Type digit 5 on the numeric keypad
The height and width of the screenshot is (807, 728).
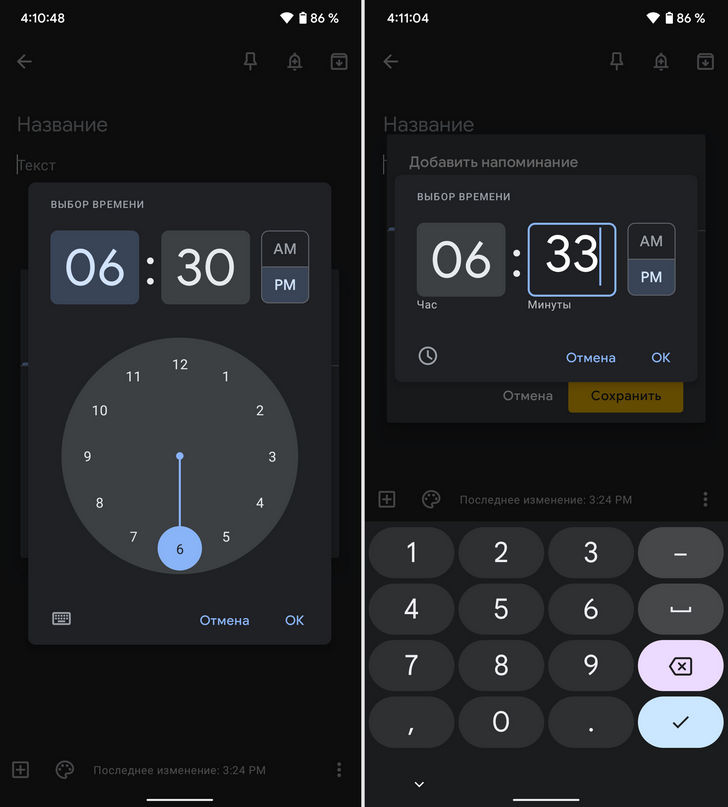501,608
